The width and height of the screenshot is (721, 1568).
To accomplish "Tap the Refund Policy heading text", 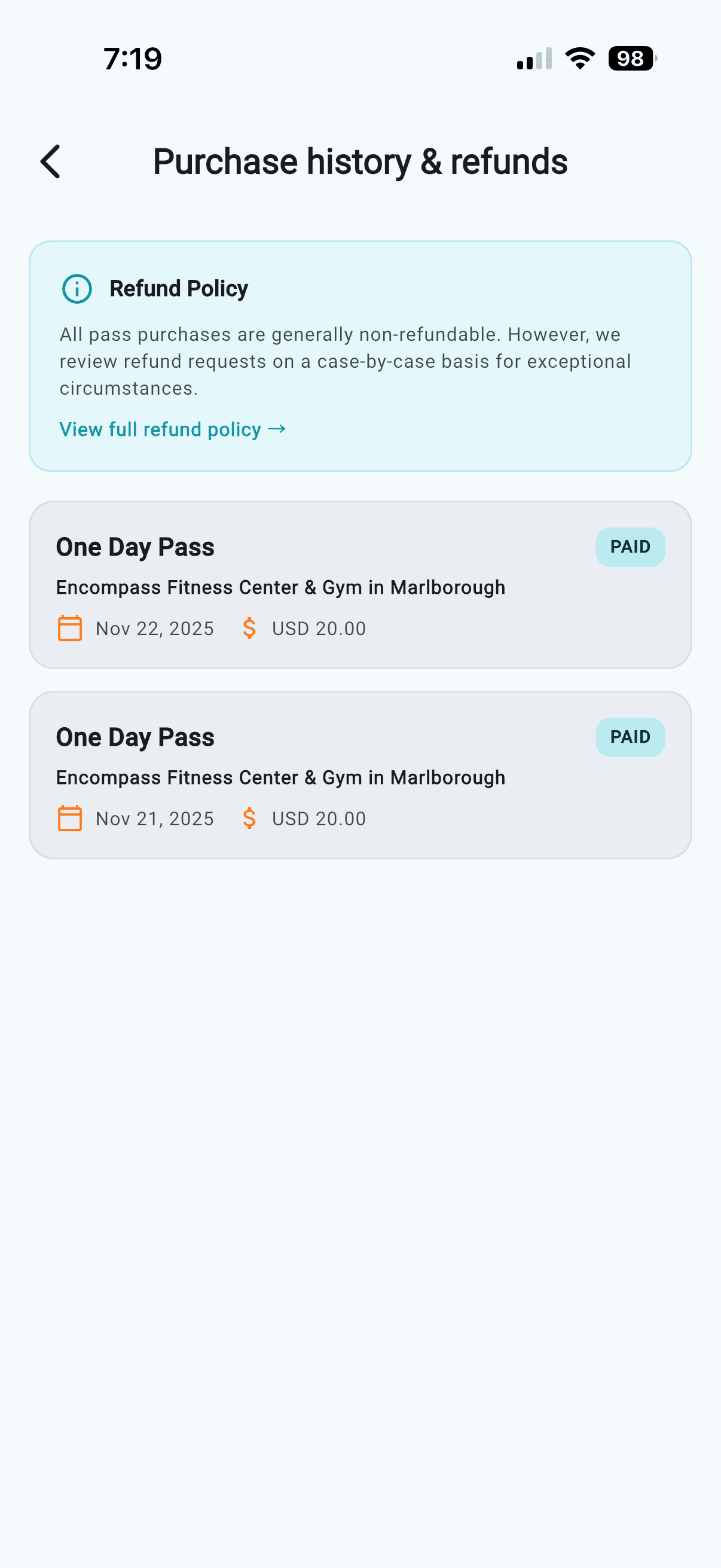I will point(178,288).
